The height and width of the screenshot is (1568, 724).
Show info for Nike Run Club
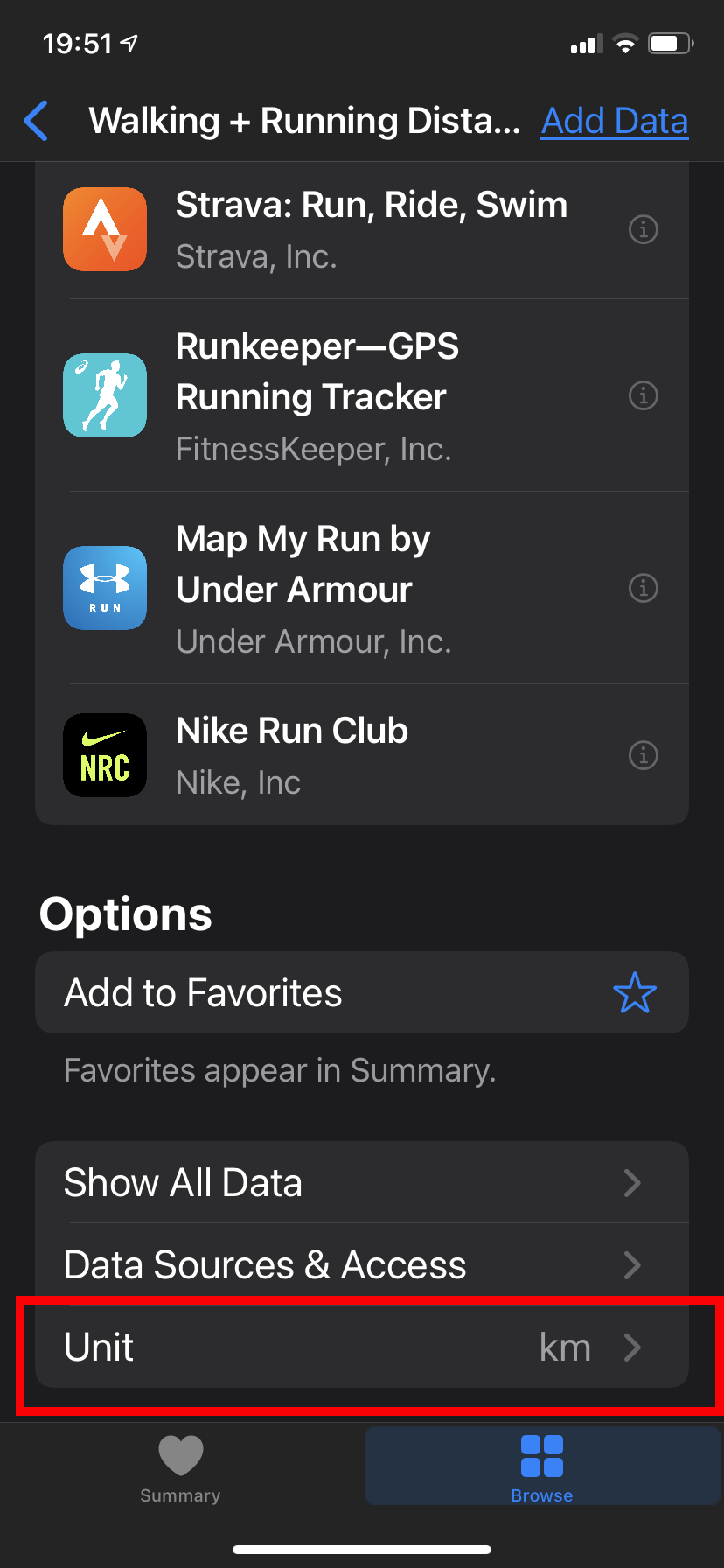(644, 755)
